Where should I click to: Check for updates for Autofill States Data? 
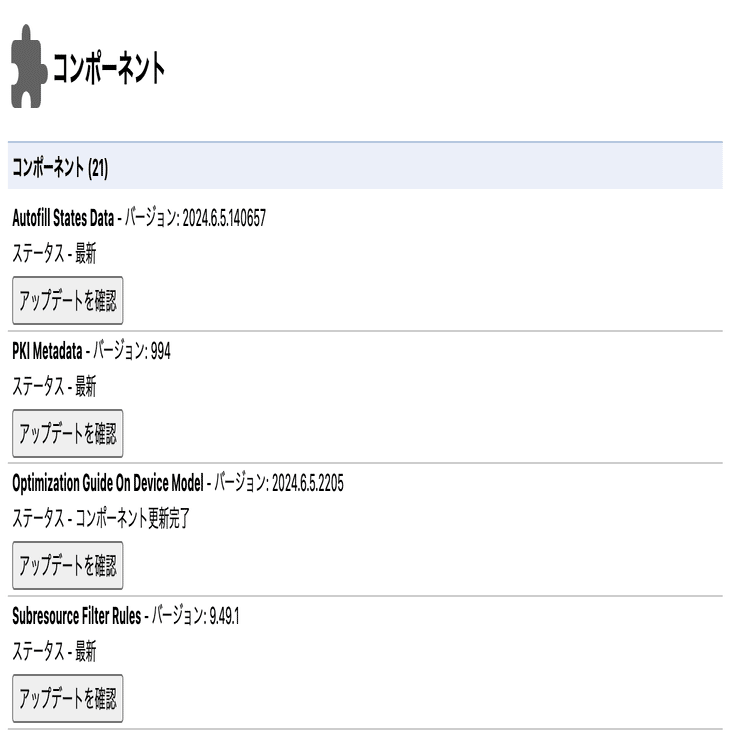coord(67,301)
